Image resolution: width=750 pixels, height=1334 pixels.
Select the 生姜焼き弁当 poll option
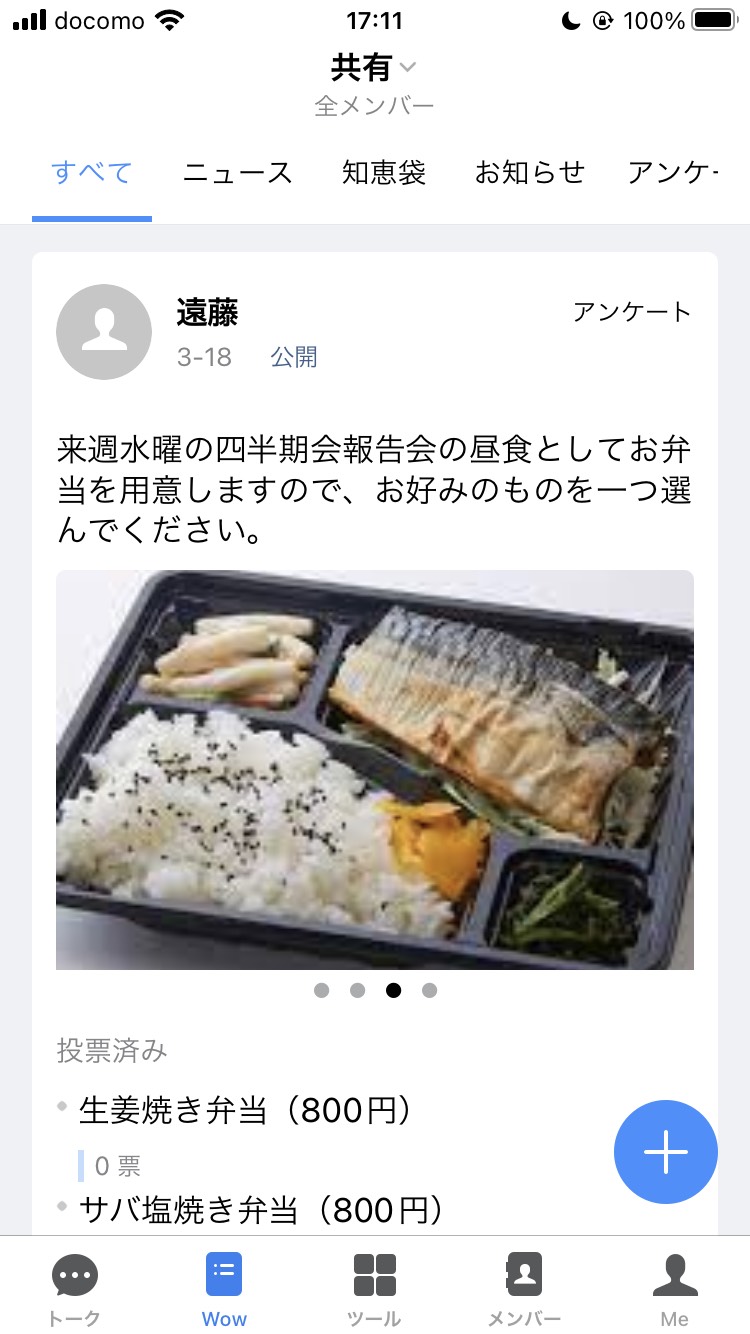click(245, 1110)
